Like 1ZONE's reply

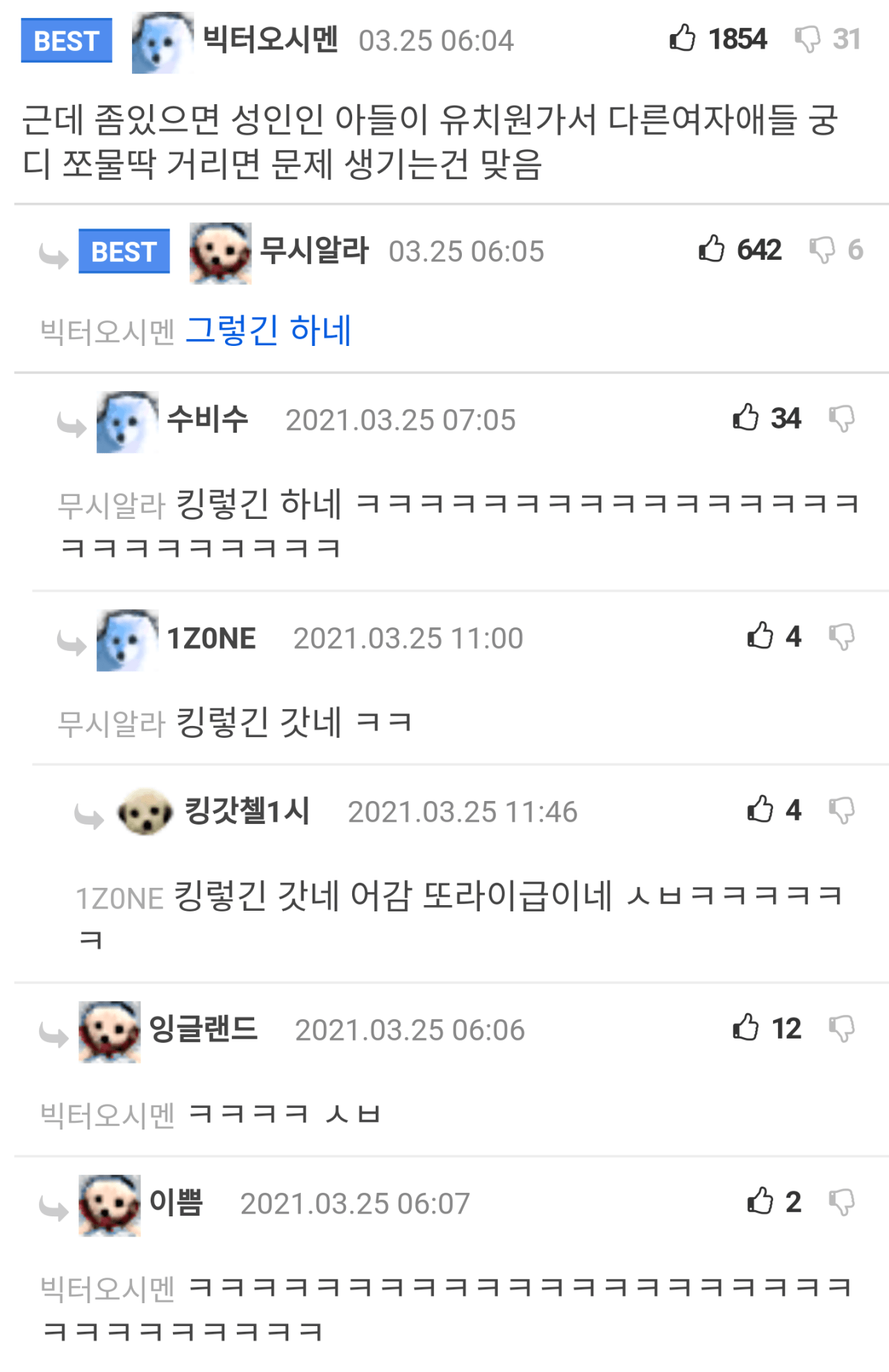[x=761, y=636]
